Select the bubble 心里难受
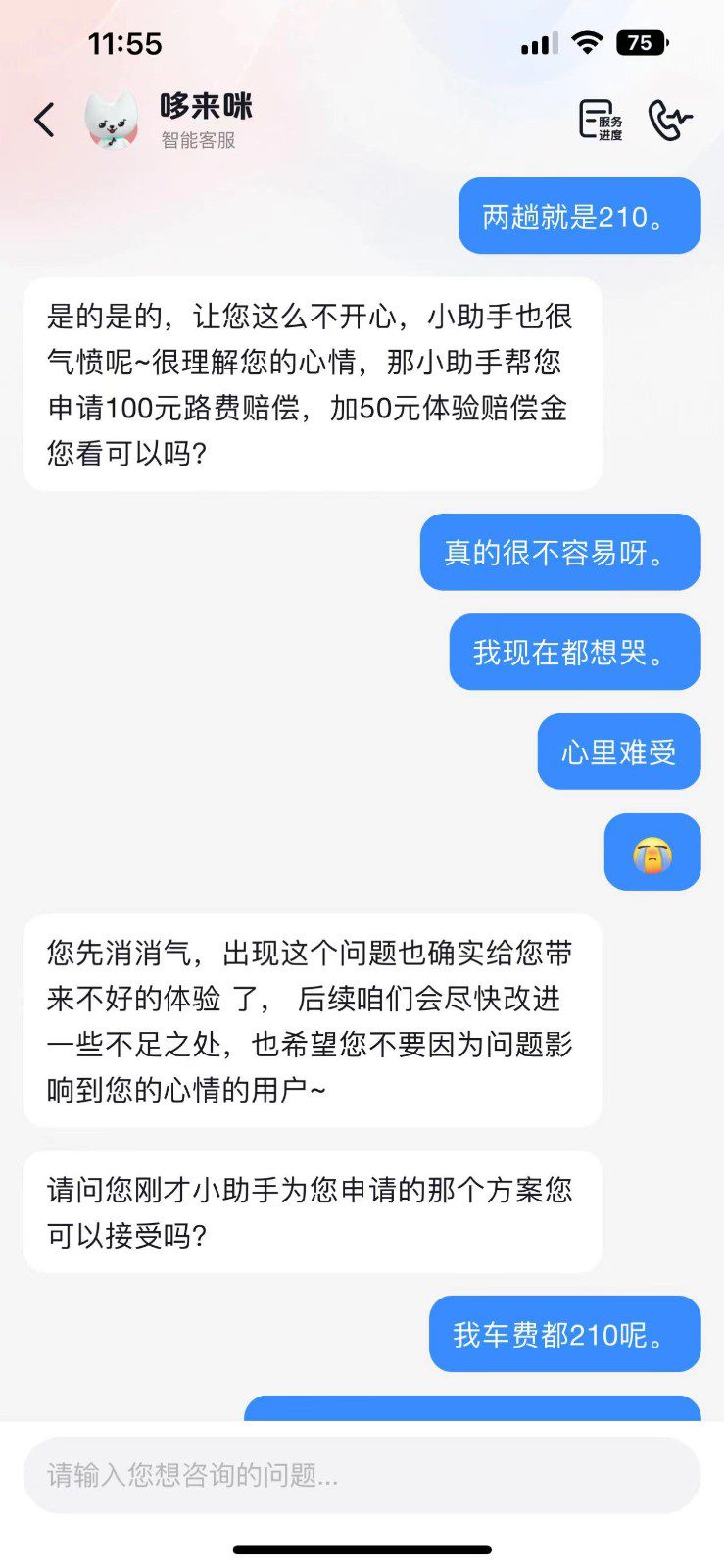 [618, 752]
